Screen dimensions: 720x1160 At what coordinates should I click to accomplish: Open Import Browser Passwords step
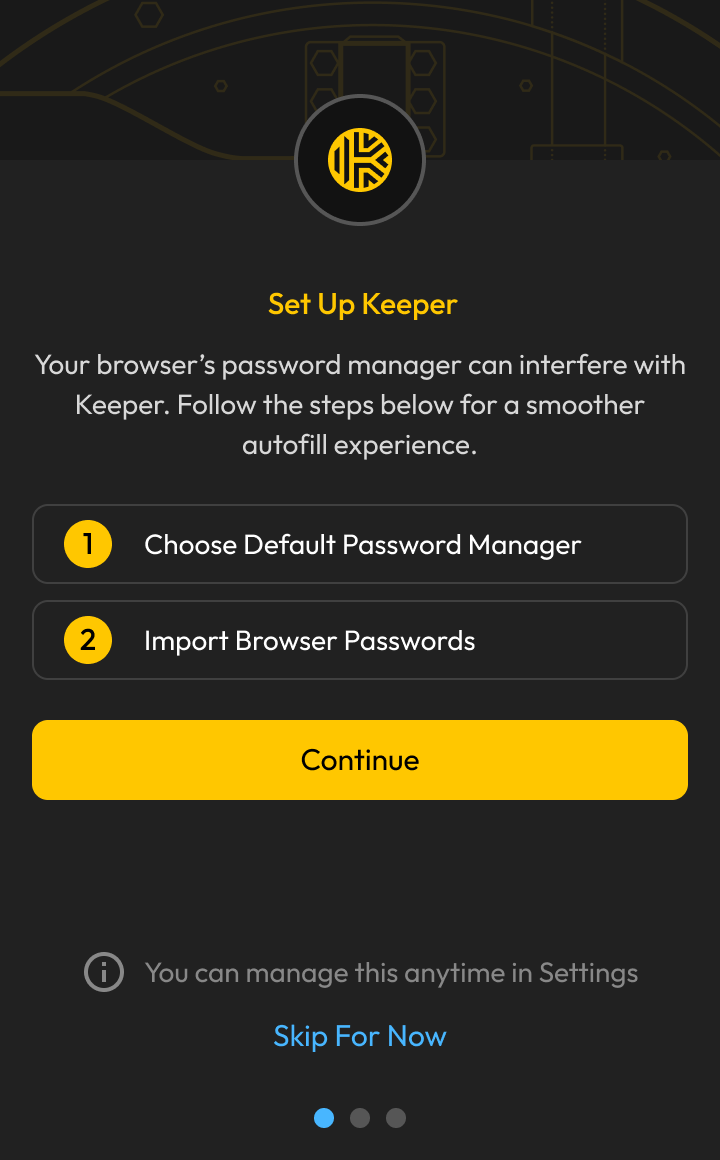click(x=360, y=640)
